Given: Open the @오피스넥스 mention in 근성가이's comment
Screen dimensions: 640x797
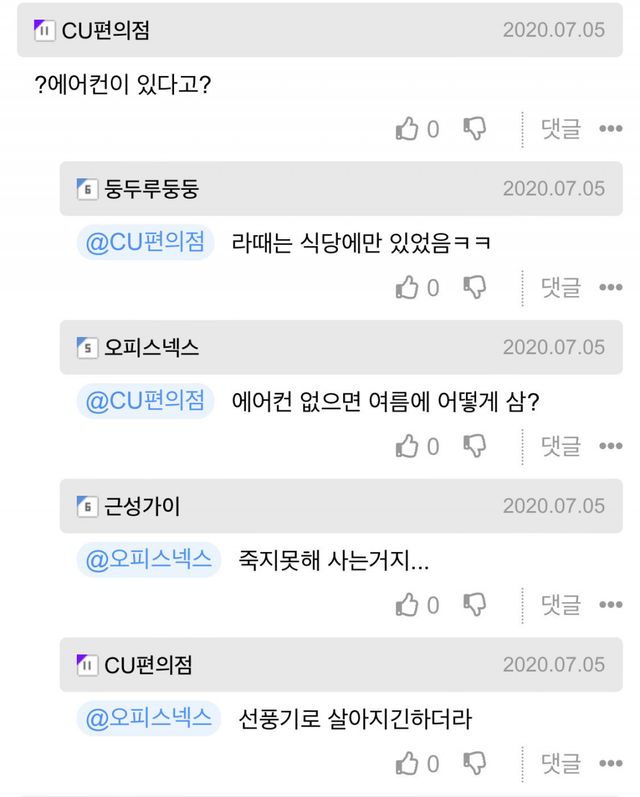Looking at the screenshot, I should pyautogui.click(x=149, y=560).
